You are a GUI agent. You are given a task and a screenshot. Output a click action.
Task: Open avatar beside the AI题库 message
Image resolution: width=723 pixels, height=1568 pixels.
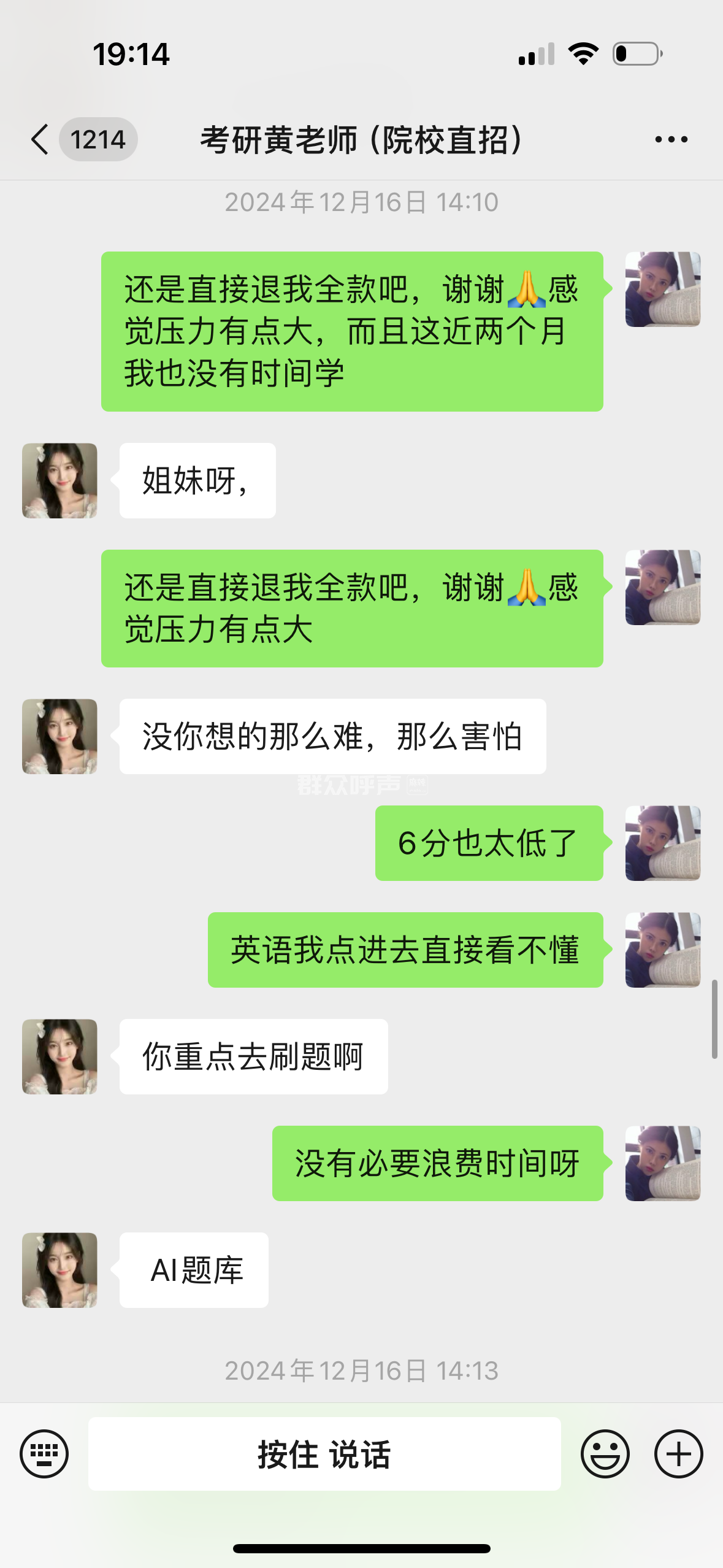pyautogui.click(x=59, y=1270)
